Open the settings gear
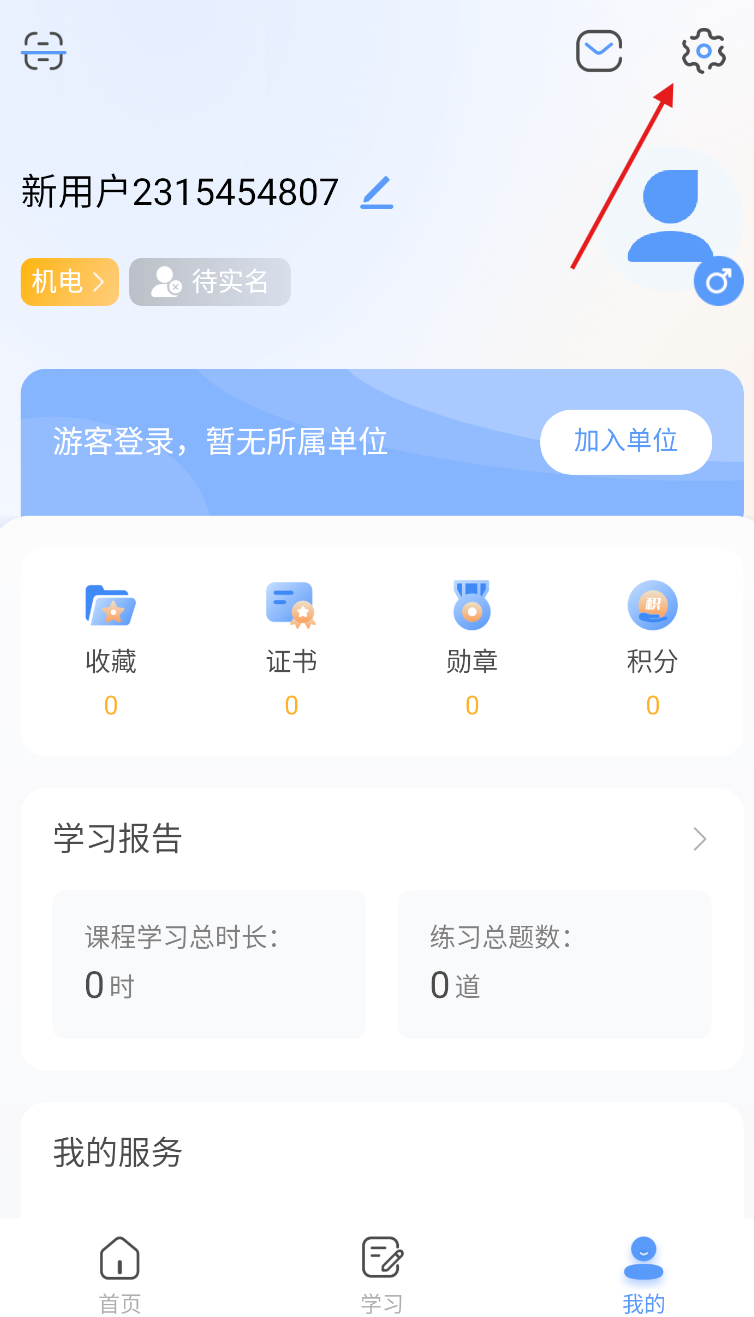 click(x=703, y=51)
